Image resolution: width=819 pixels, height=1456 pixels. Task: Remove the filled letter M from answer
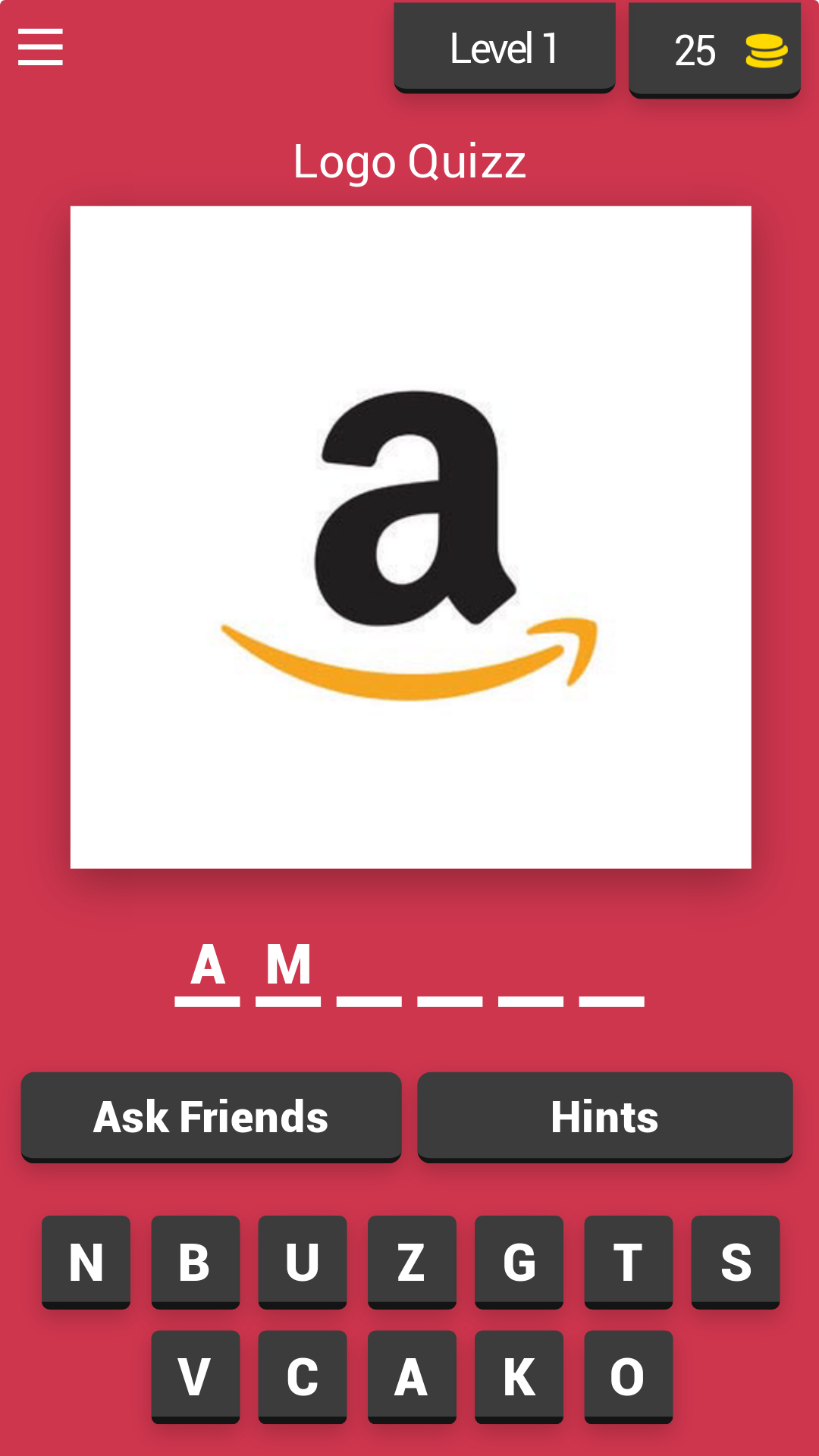coord(288,971)
